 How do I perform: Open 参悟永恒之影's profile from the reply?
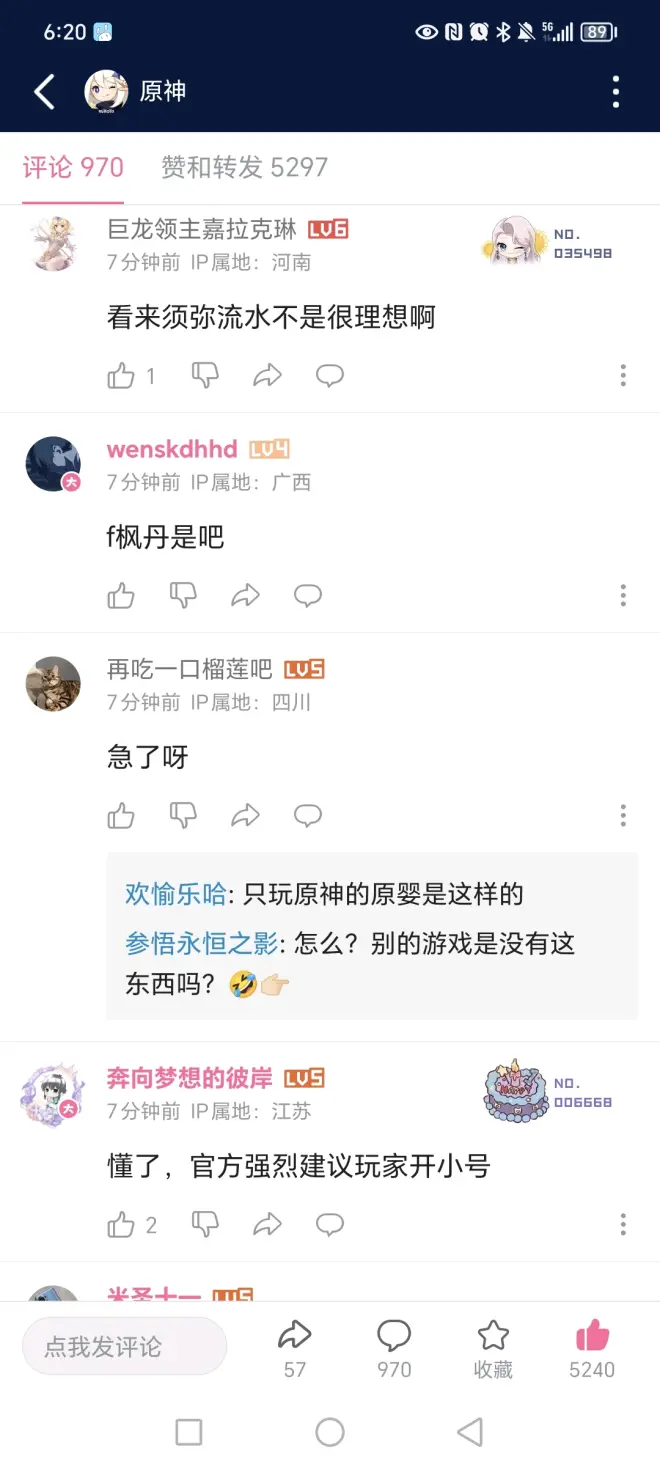tap(201, 943)
